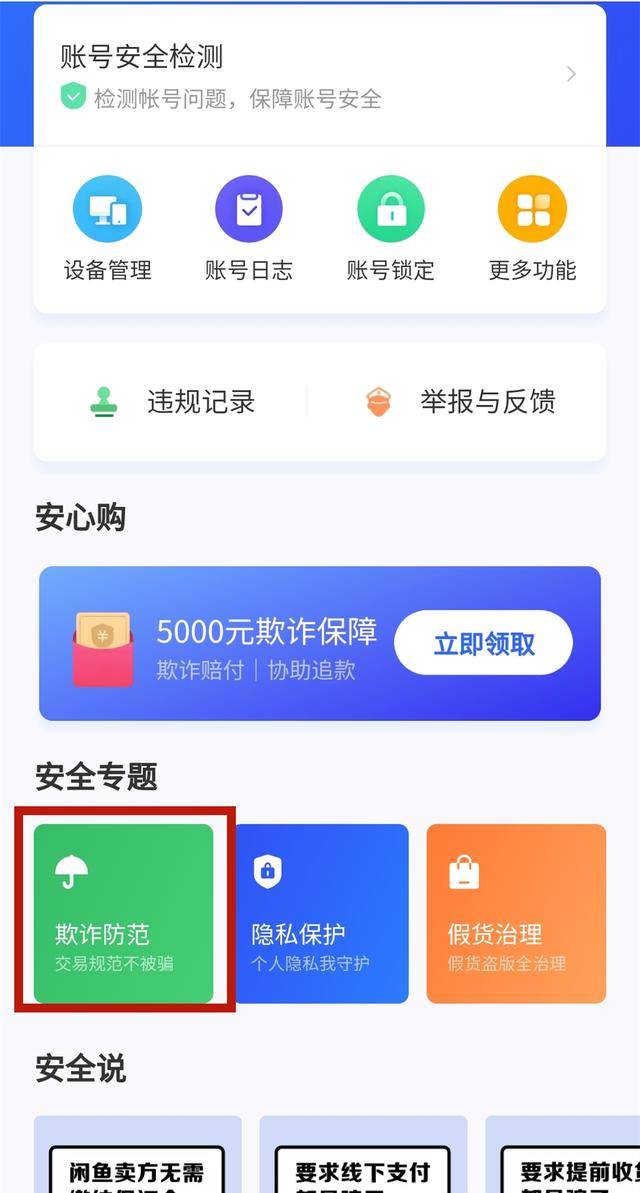Open 要求线下支付 safety article card

(x=362, y=1160)
